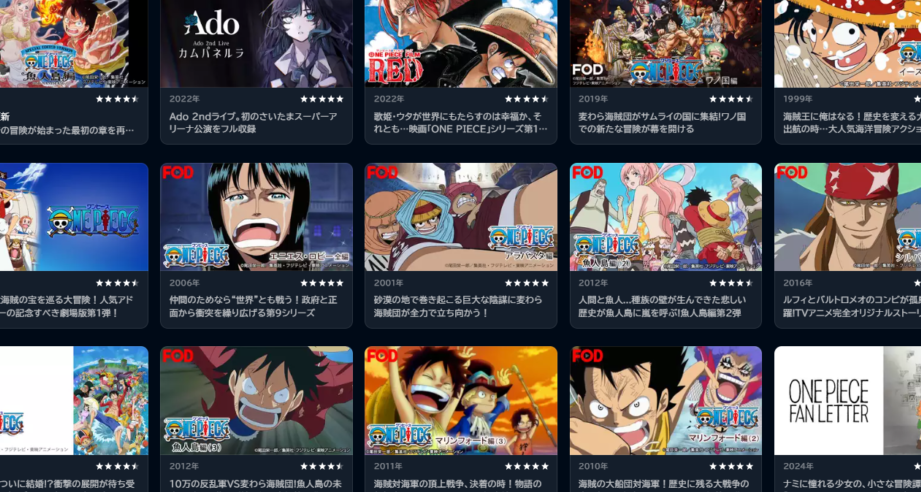
Task: Open the 2006 エニエス・ロビー編 card
Action: 256,218
